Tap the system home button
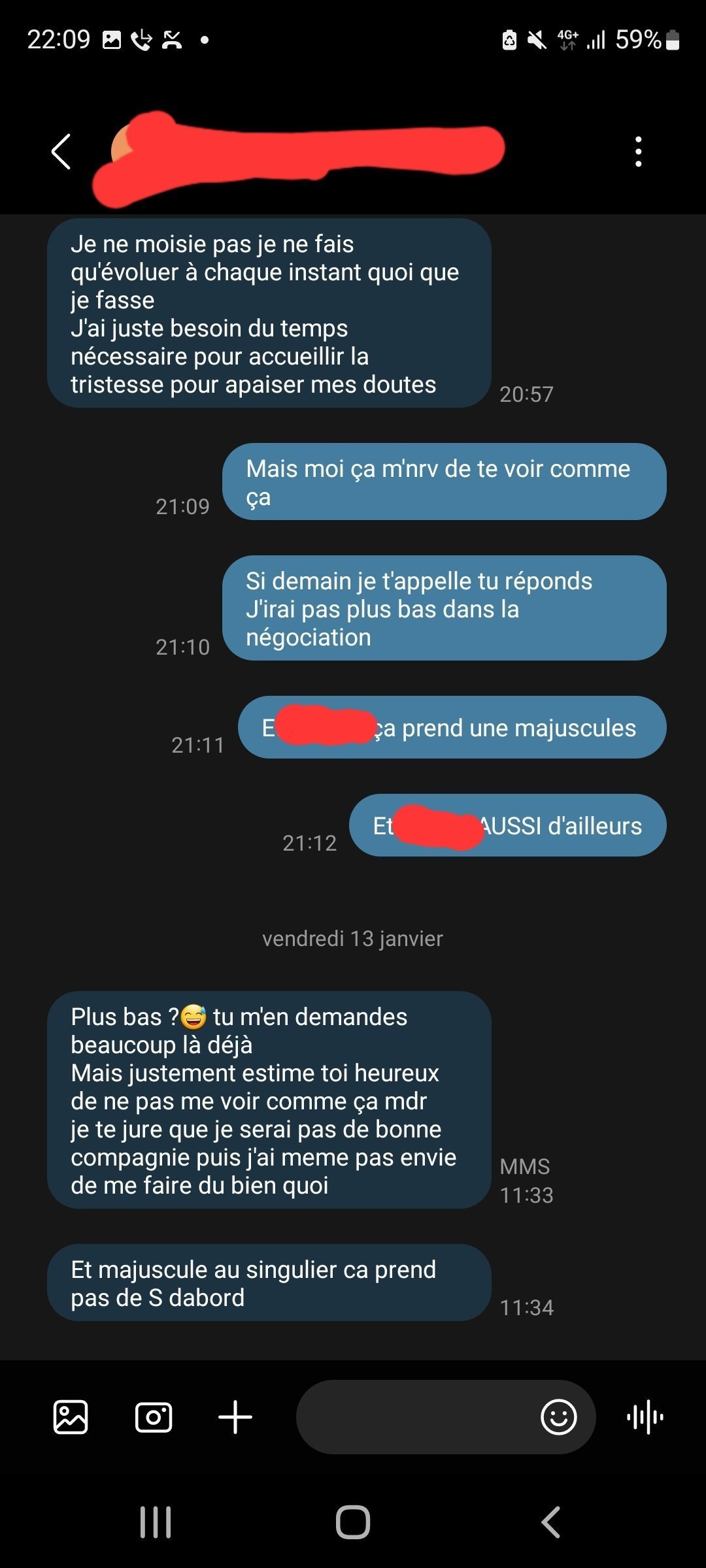This screenshot has width=706, height=1568. pos(353,1522)
